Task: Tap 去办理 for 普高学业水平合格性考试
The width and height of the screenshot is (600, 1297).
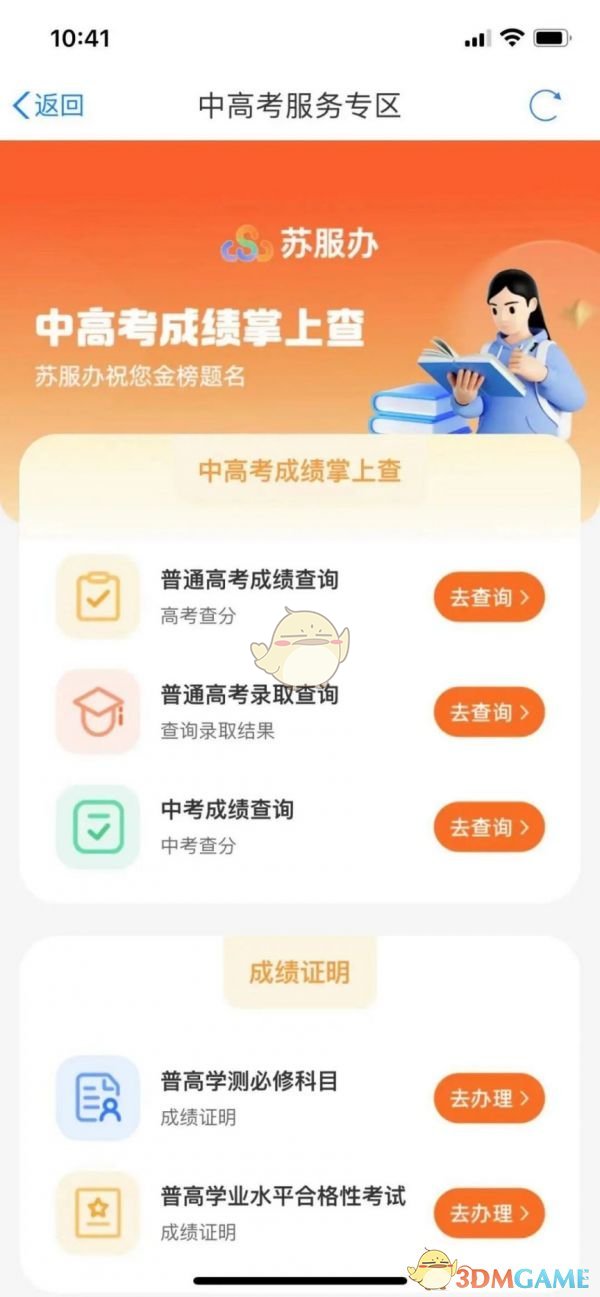Action: (489, 1213)
